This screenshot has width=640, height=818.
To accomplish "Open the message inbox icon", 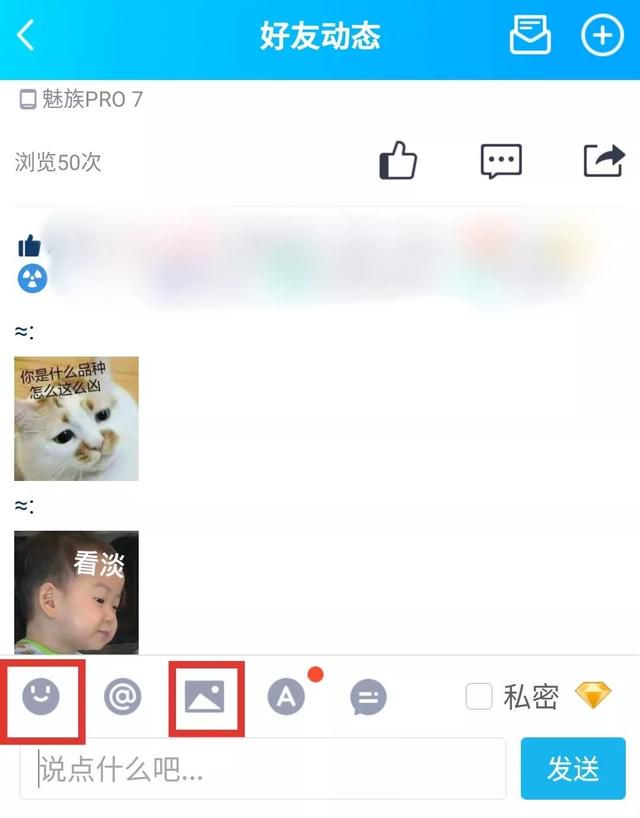I will coord(529,36).
